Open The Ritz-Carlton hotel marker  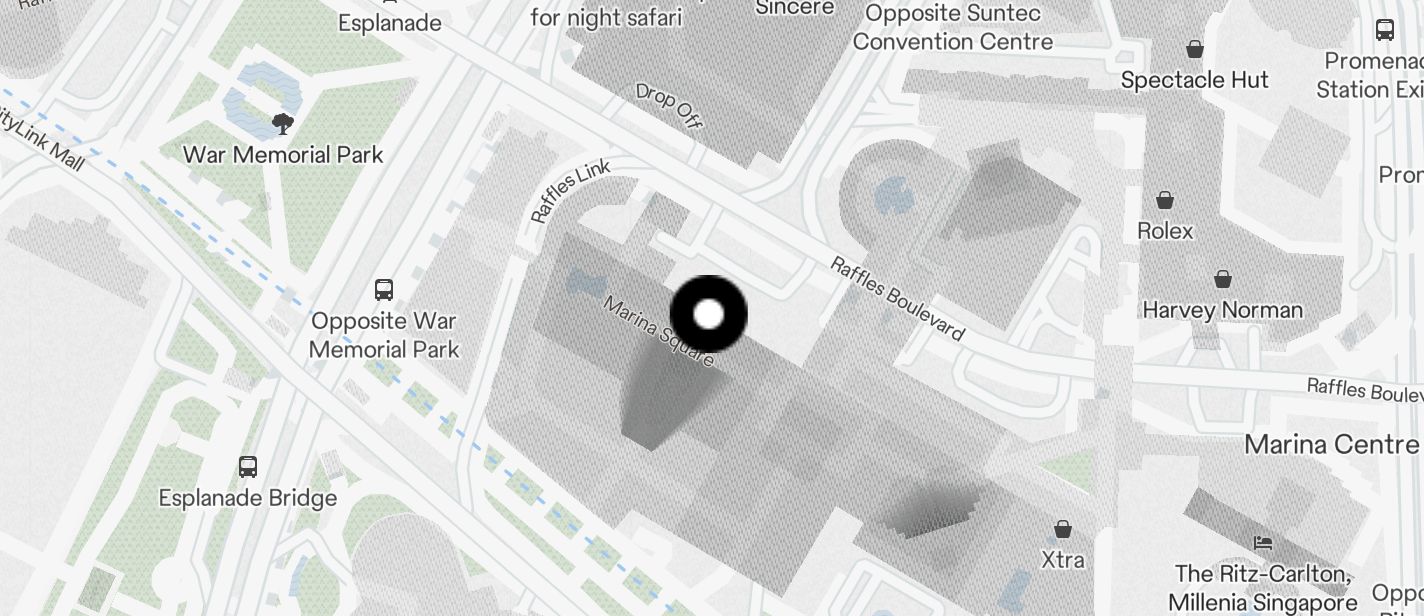(x=1263, y=543)
